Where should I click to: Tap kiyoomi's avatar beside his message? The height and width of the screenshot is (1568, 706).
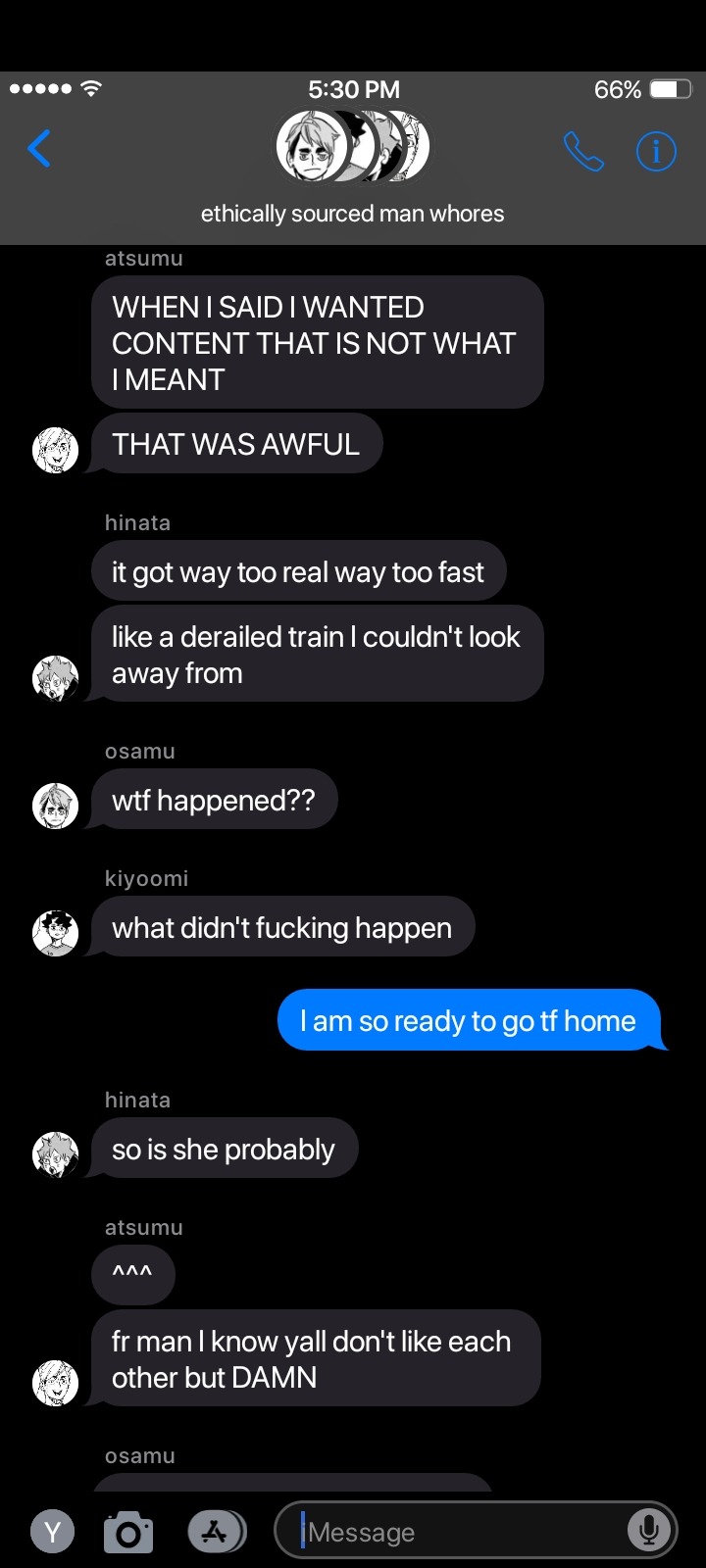pos(56,932)
